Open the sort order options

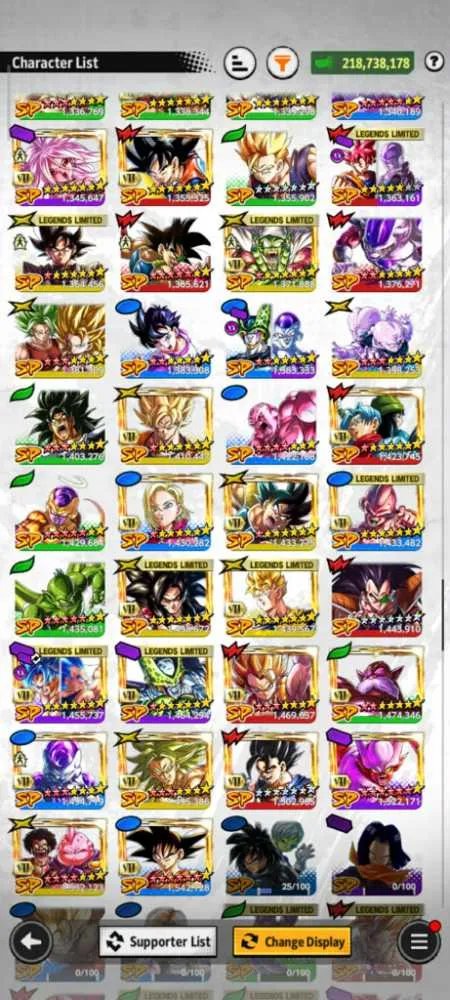point(240,63)
